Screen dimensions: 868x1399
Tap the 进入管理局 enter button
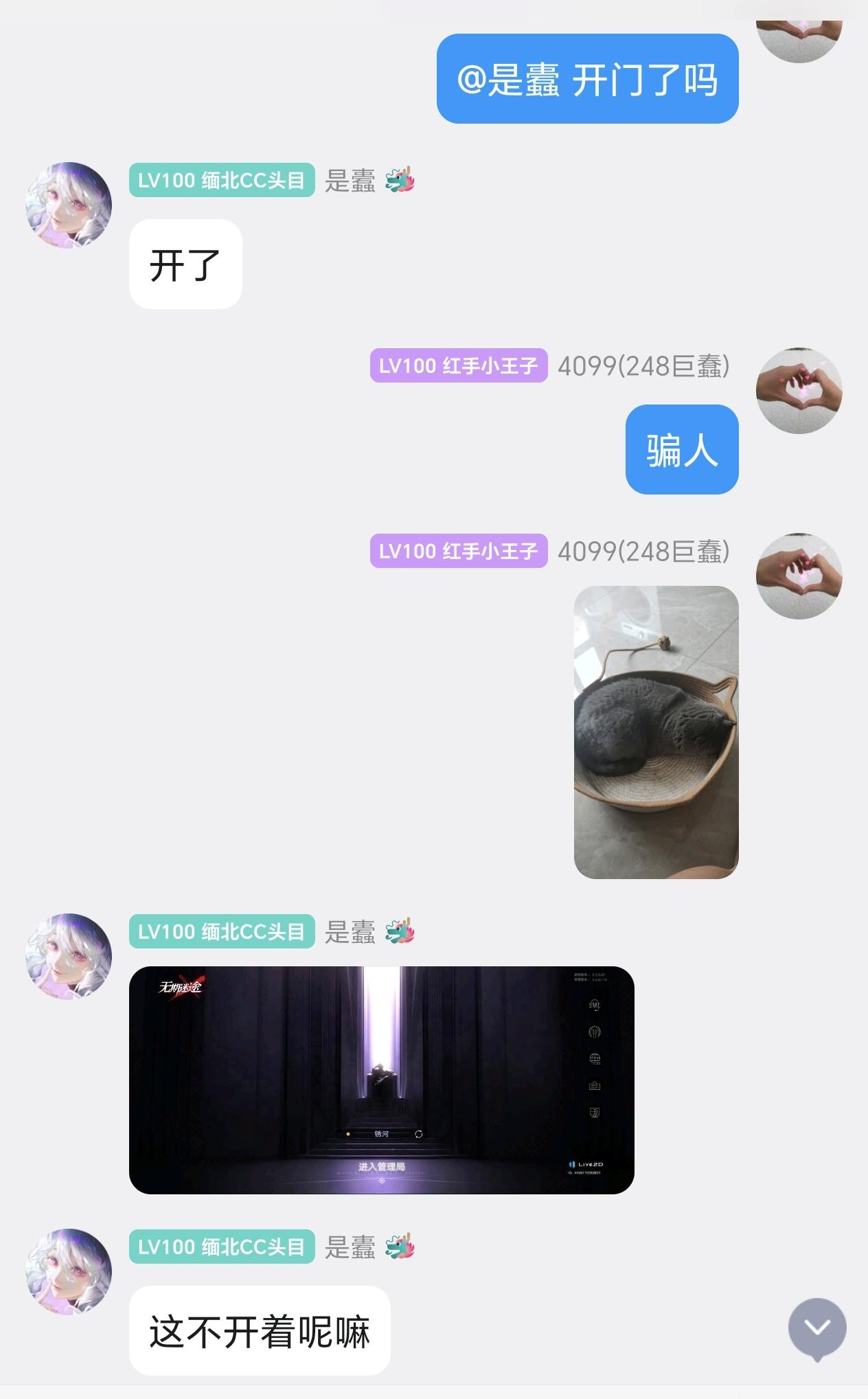click(382, 1165)
